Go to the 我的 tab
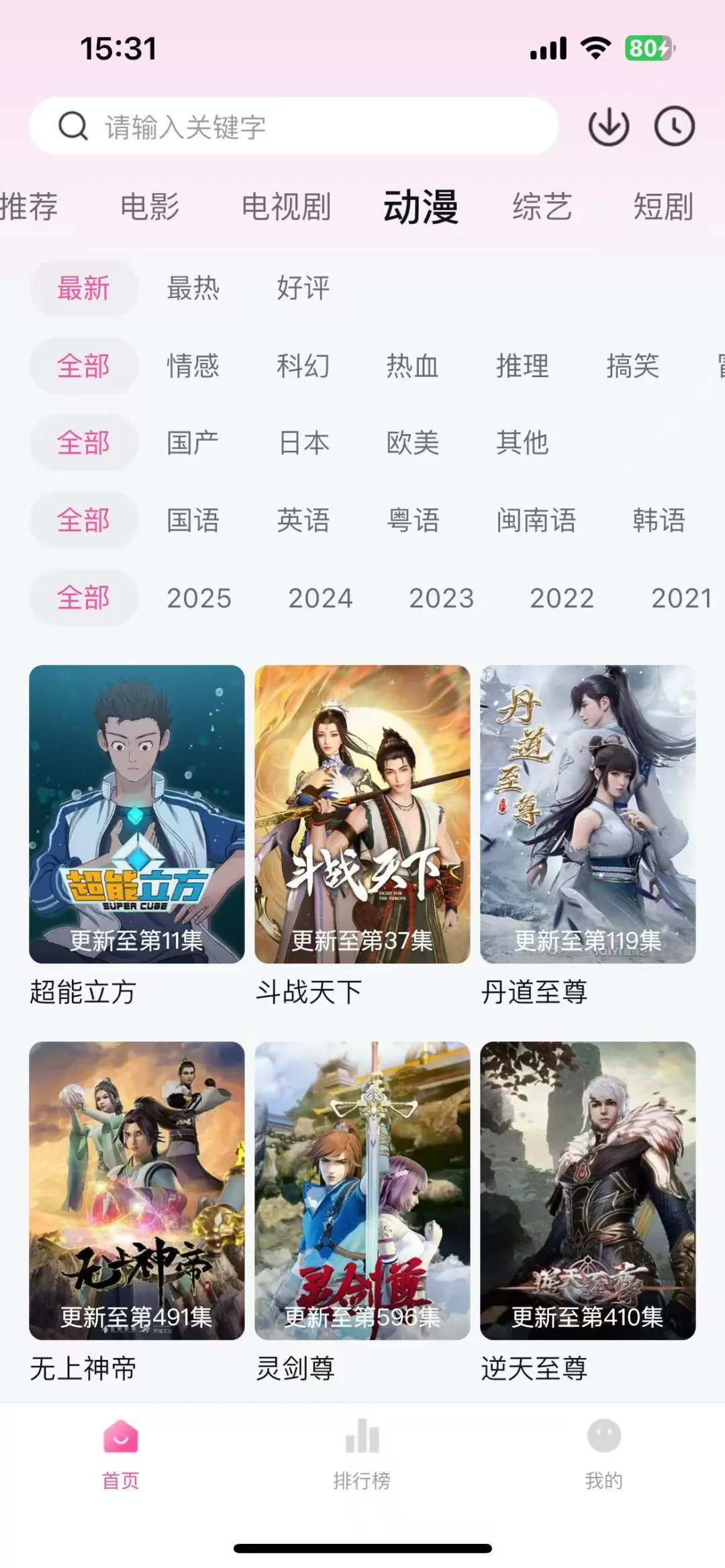 tap(603, 1454)
